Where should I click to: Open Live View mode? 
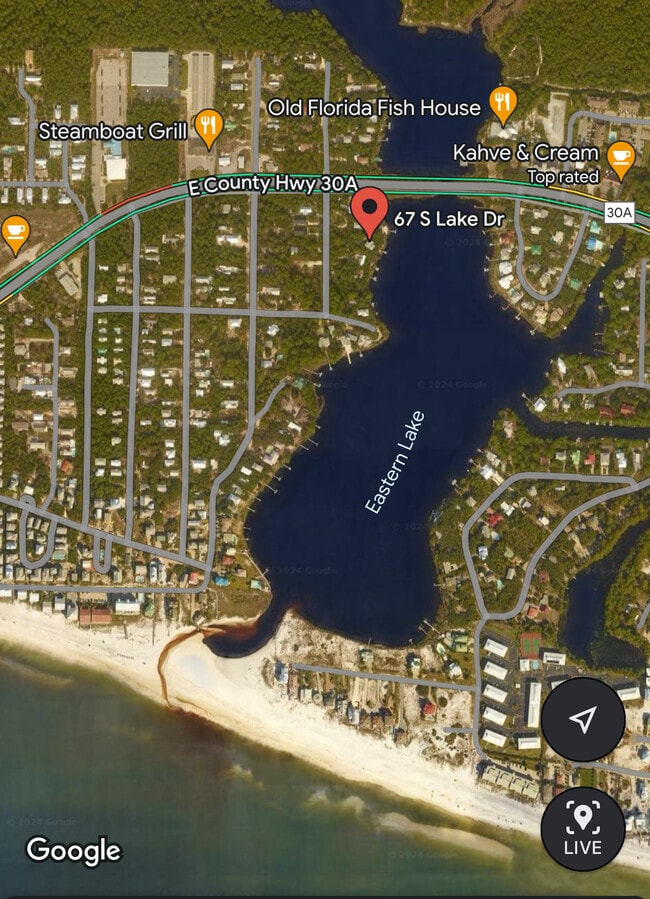click(583, 829)
